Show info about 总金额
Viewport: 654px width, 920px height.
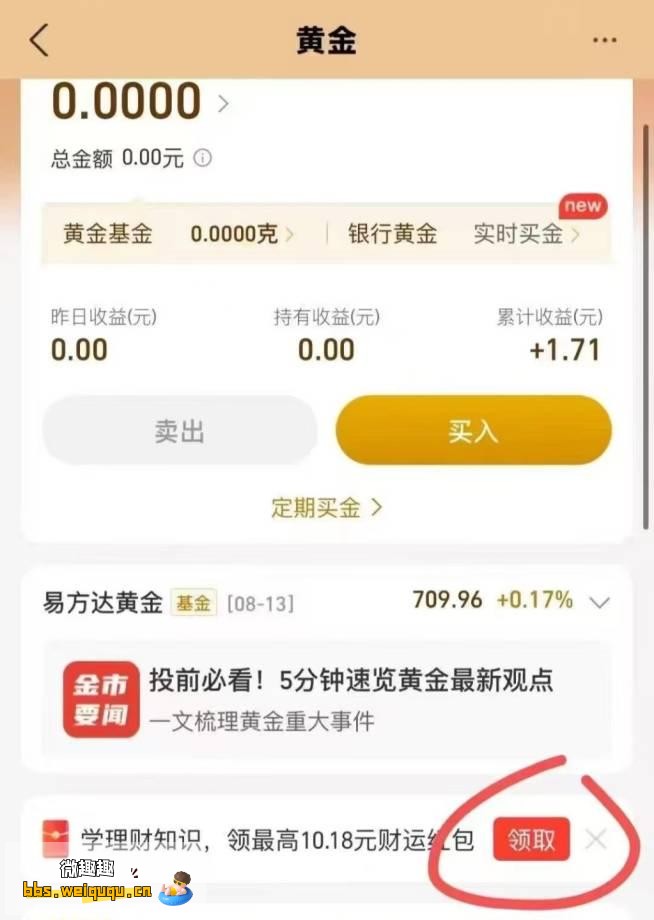pos(203,158)
